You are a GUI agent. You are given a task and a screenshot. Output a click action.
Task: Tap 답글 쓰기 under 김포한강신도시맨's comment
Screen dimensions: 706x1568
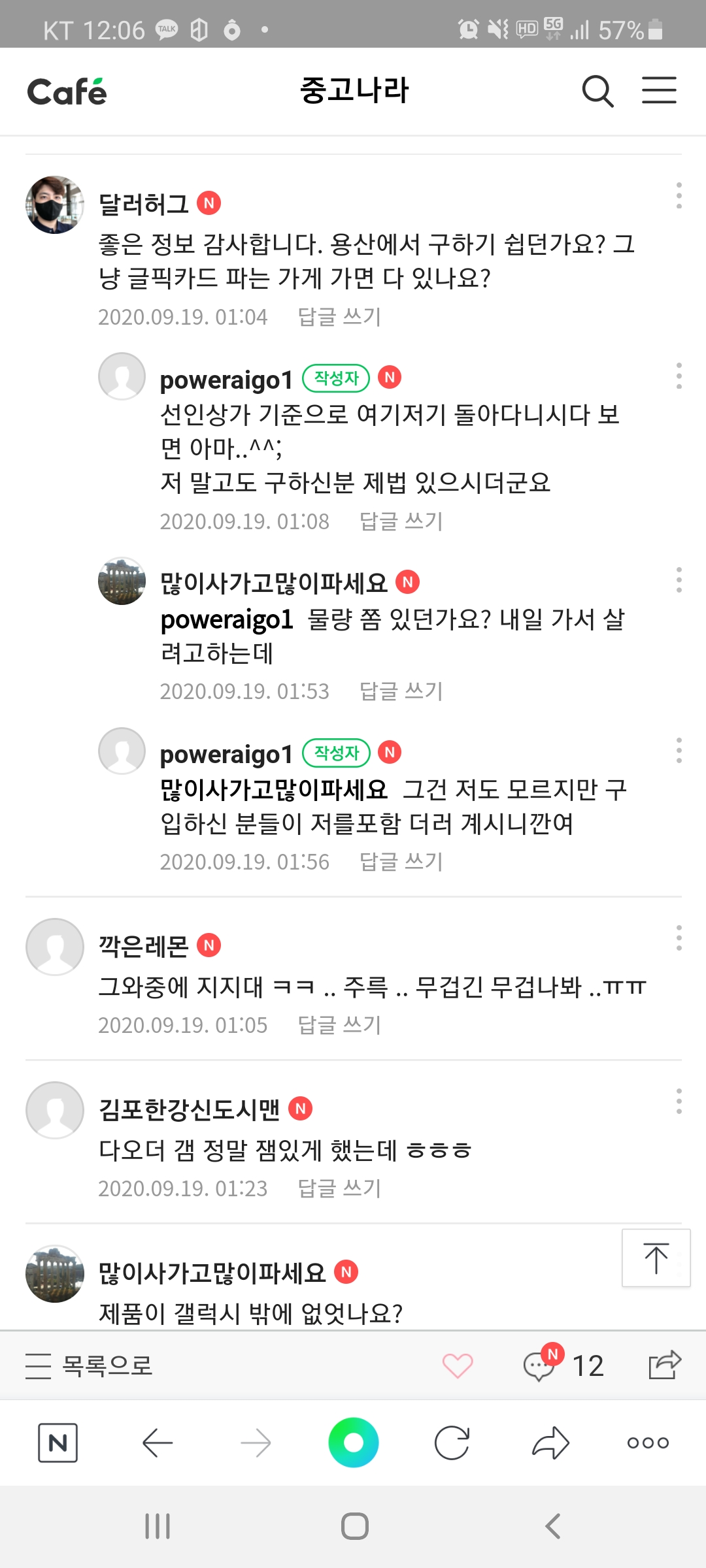(x=339, y=1188)
